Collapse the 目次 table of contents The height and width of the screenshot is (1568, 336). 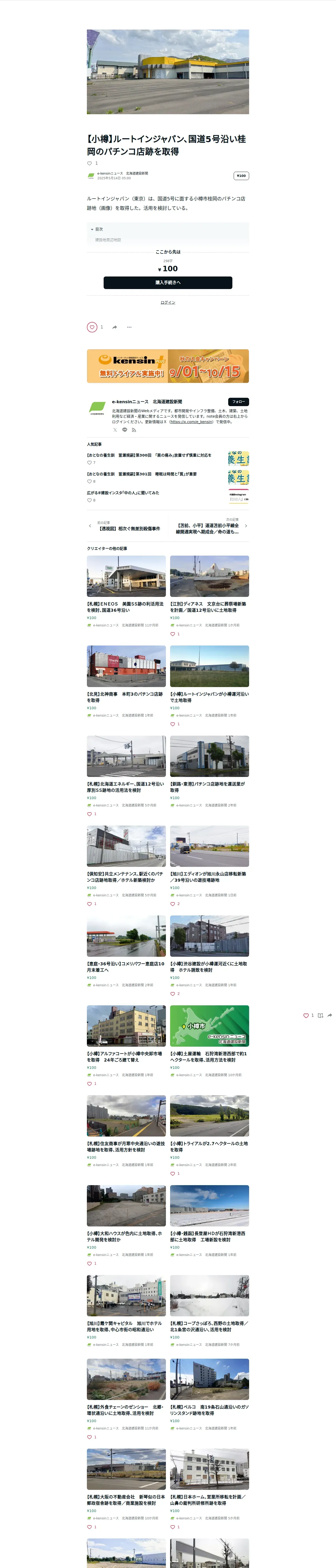(x=92, y=229)
